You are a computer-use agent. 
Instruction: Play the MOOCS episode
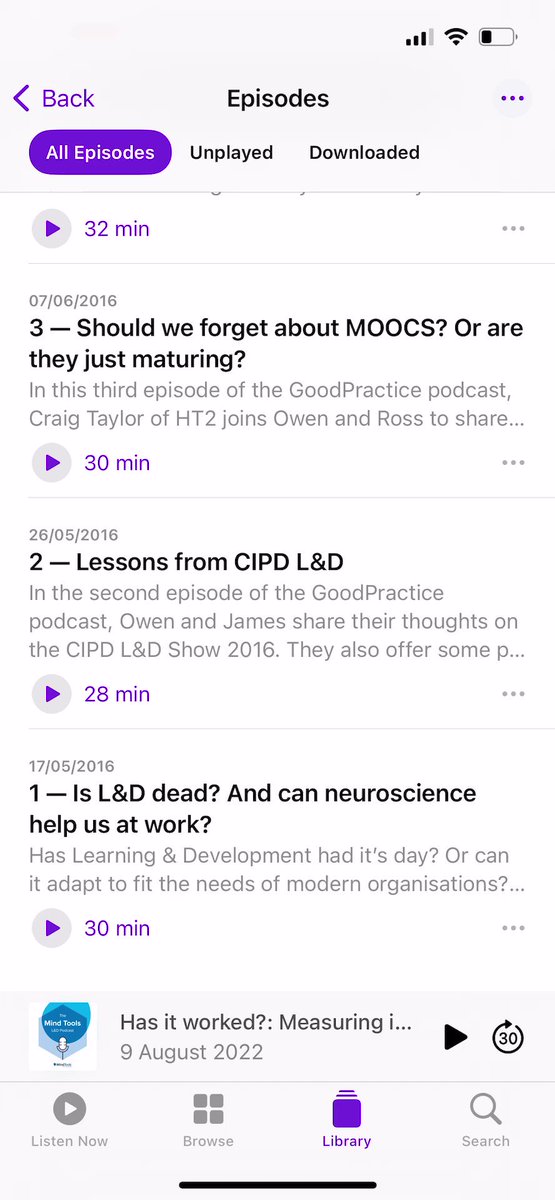[x=52, y=463]
